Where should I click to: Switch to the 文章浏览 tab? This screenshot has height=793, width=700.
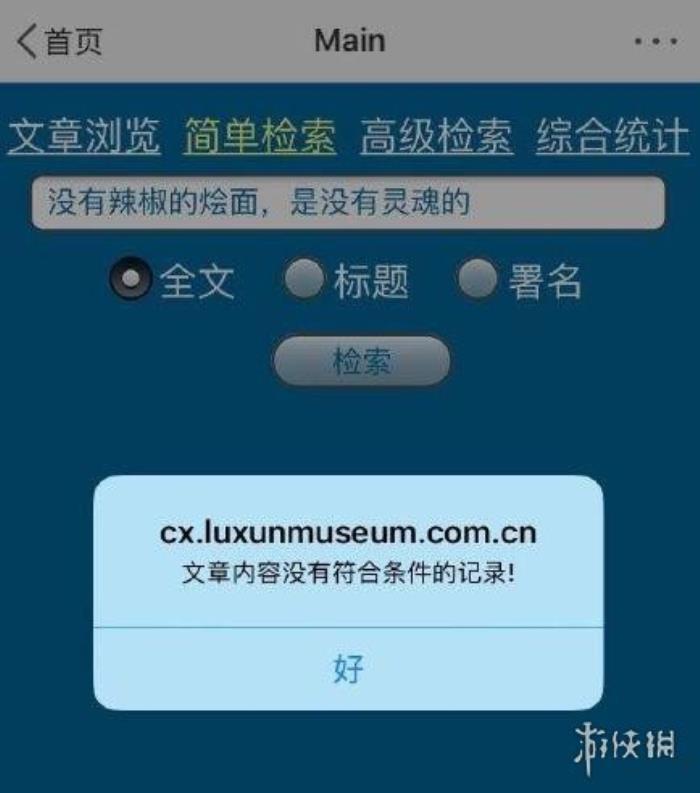tap(84, 137)
